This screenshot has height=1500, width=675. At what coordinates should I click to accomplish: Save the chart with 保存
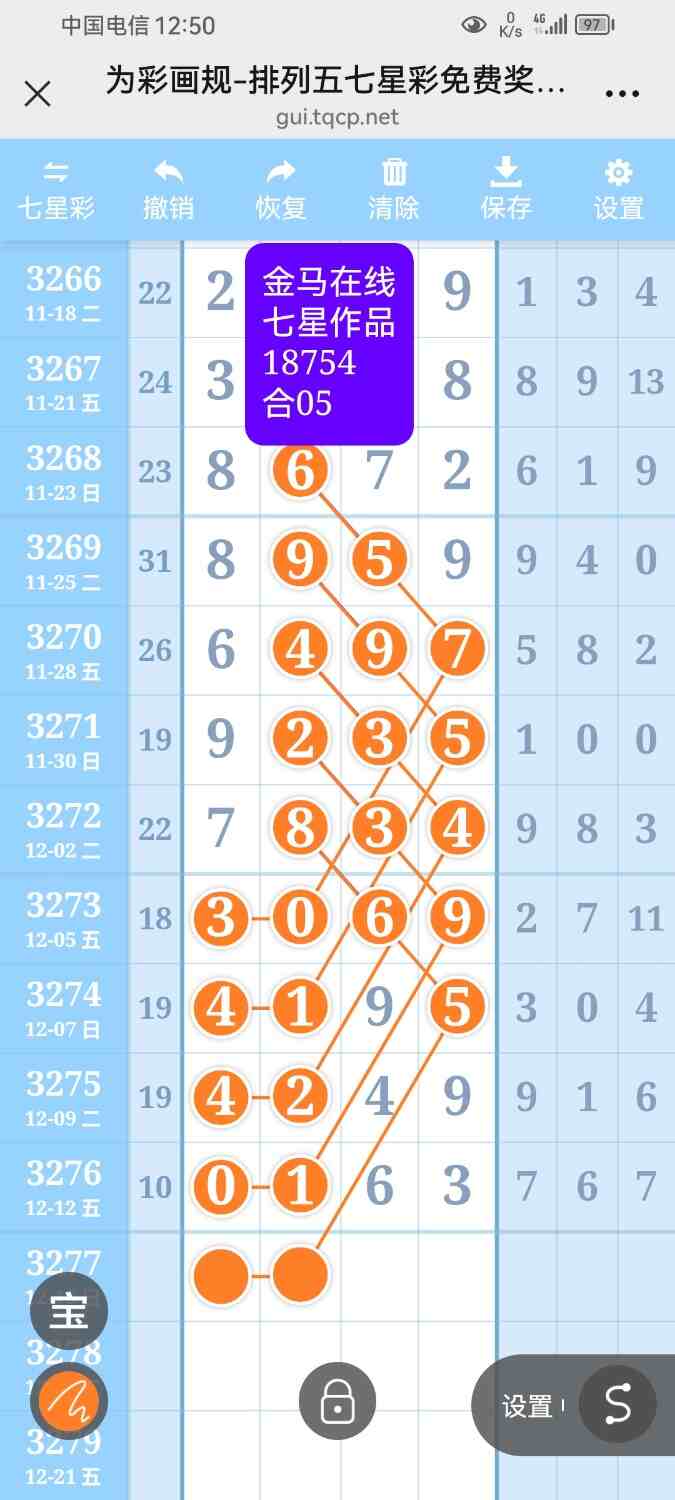point(506,190)
